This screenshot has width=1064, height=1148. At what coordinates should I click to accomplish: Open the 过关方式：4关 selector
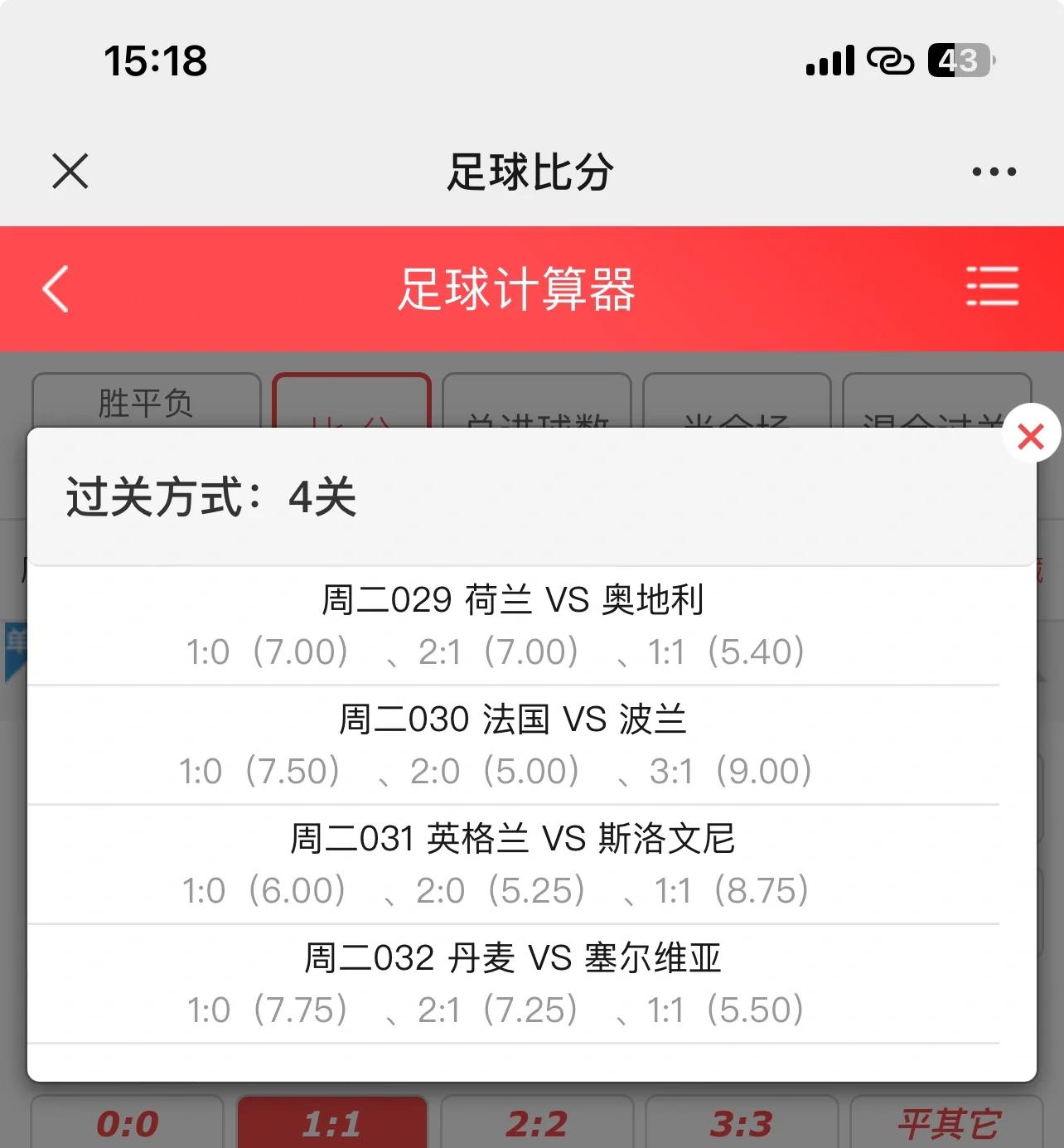pyautogui.click(x=203, y=498)
